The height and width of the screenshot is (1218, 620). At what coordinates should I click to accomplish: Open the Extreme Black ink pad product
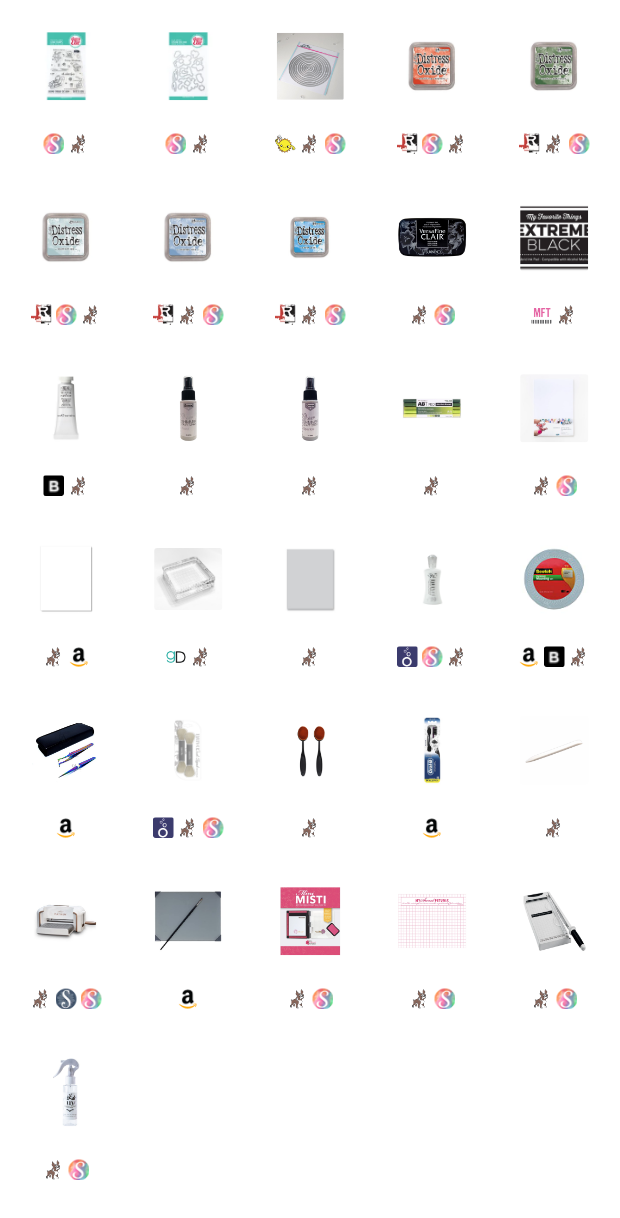pos(553,237)
